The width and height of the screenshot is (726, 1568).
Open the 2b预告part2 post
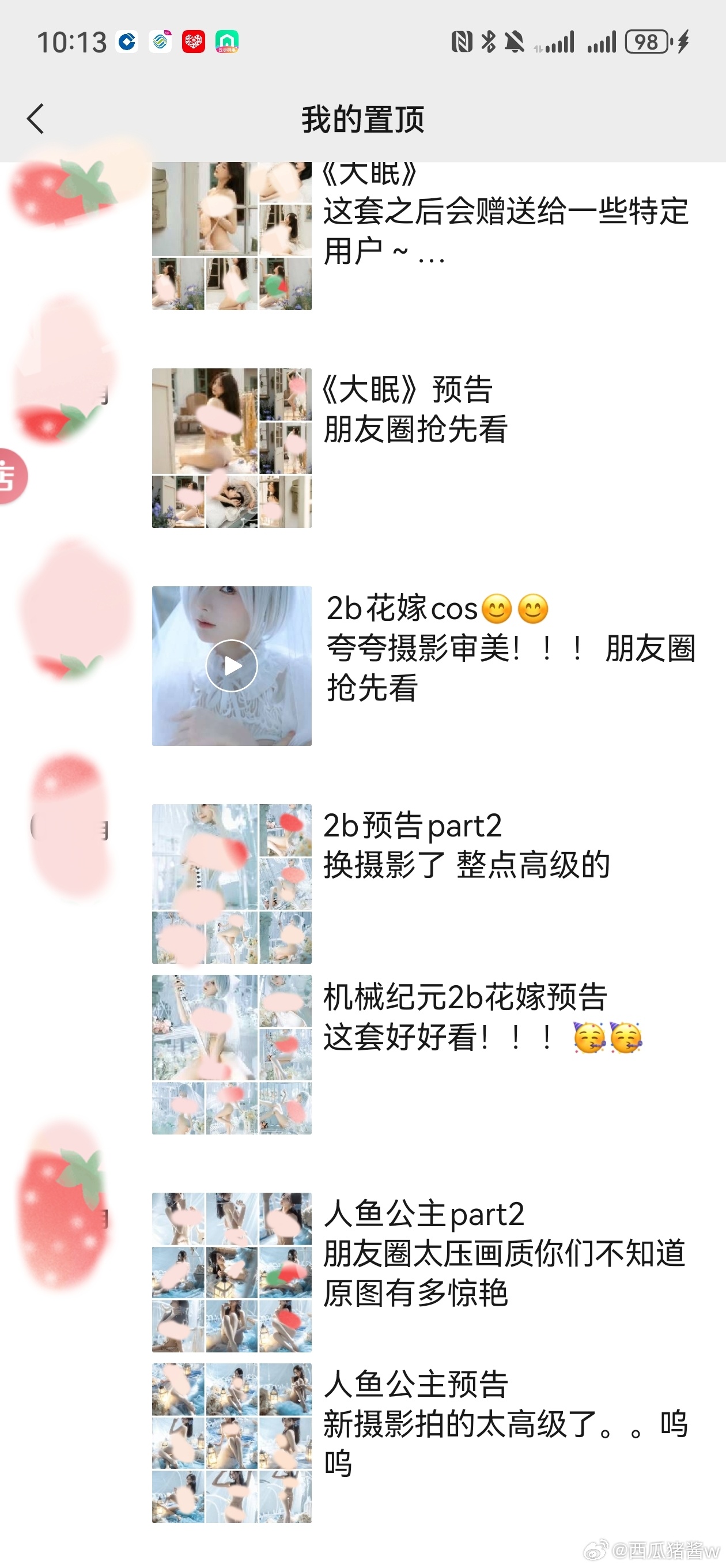pyautogui.click(x=466, y=845)
